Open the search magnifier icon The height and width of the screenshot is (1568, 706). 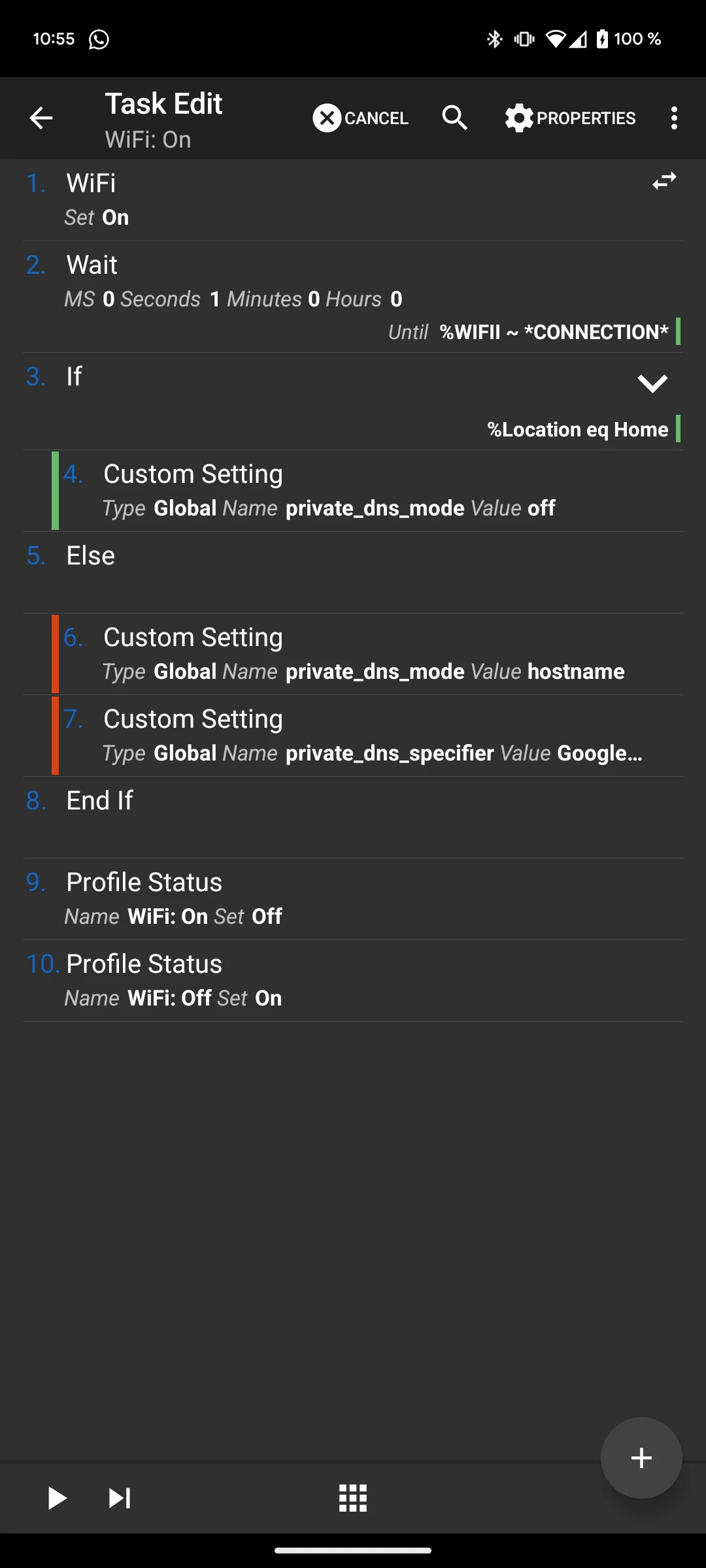pyautogui.click(x=455, y=118)
